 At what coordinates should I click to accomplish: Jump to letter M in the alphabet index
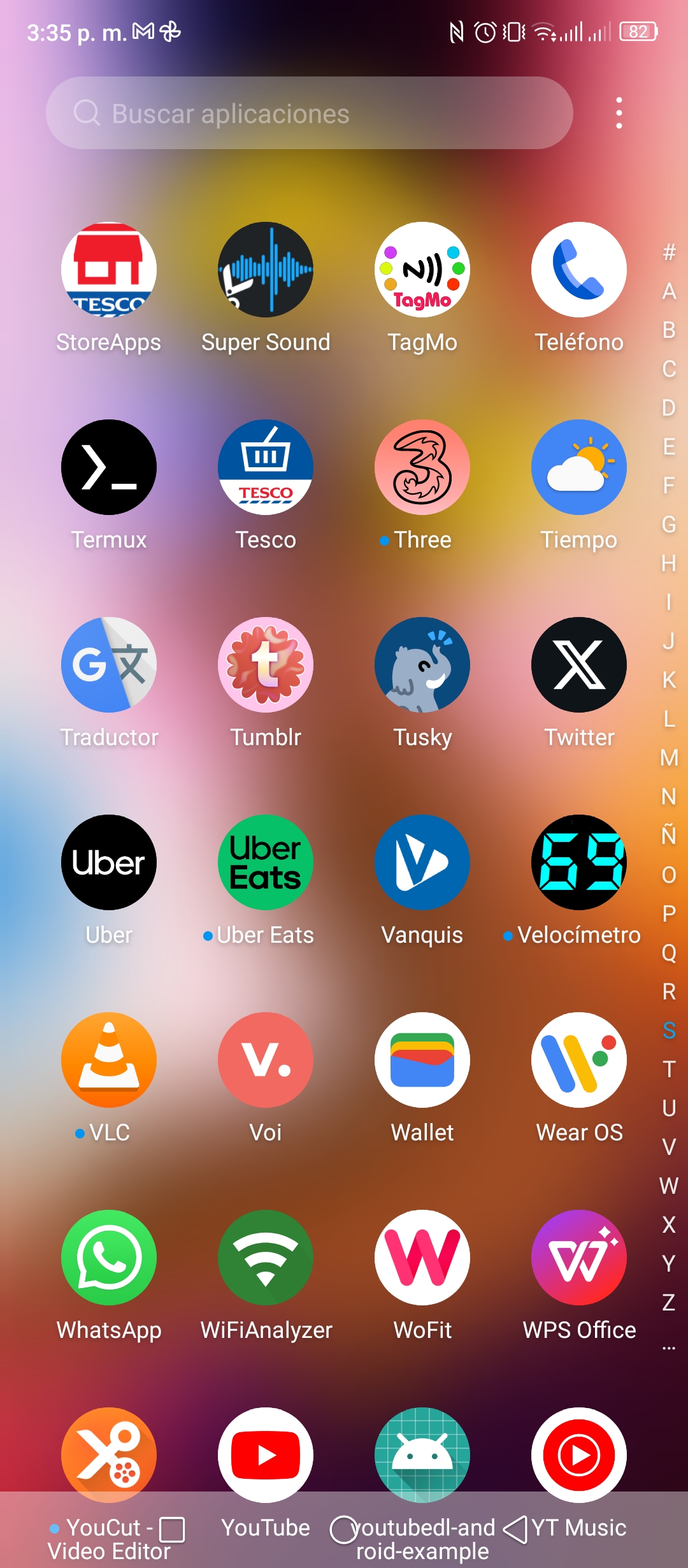point(669,758)
